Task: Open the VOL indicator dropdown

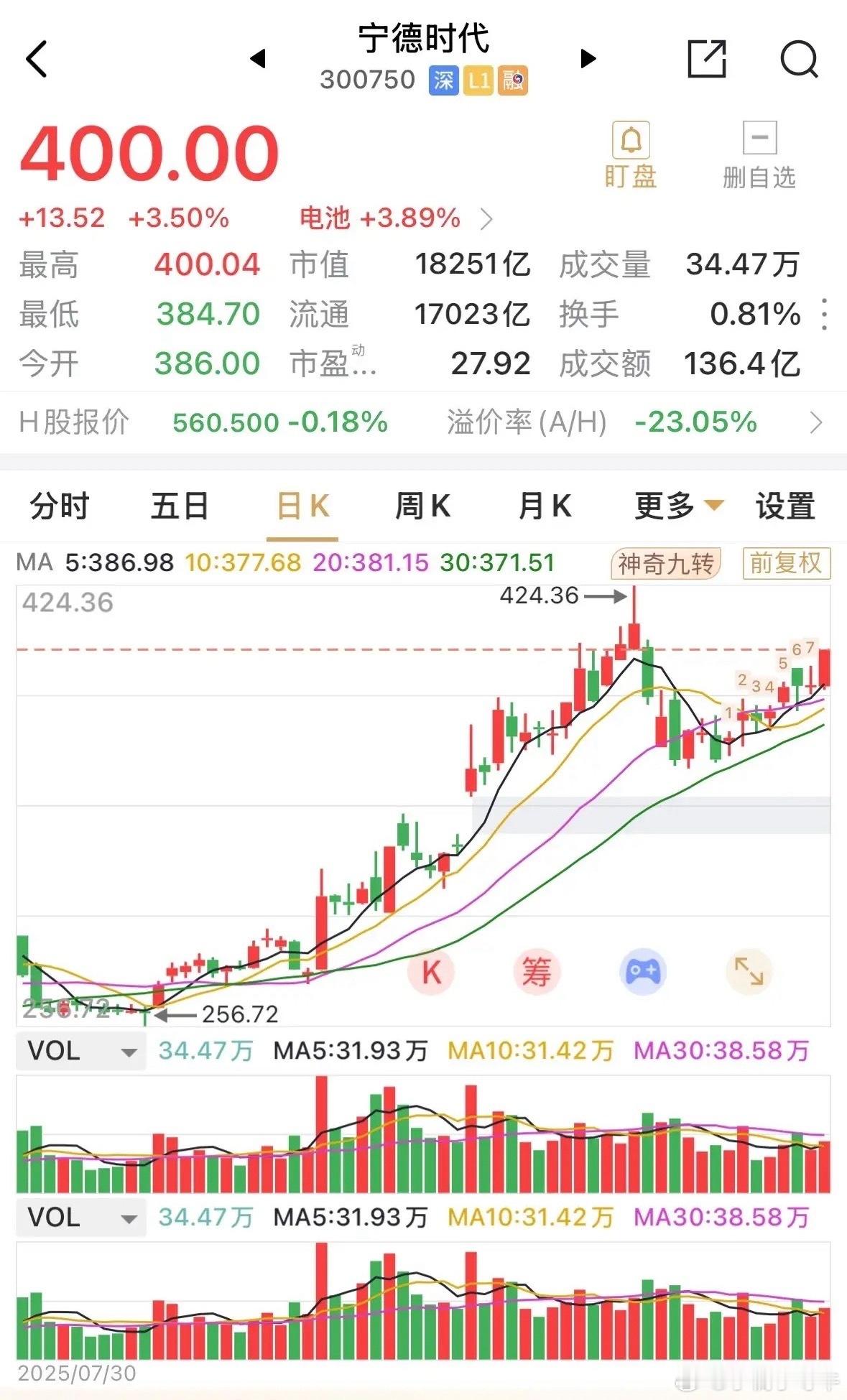Action: 79,1050
